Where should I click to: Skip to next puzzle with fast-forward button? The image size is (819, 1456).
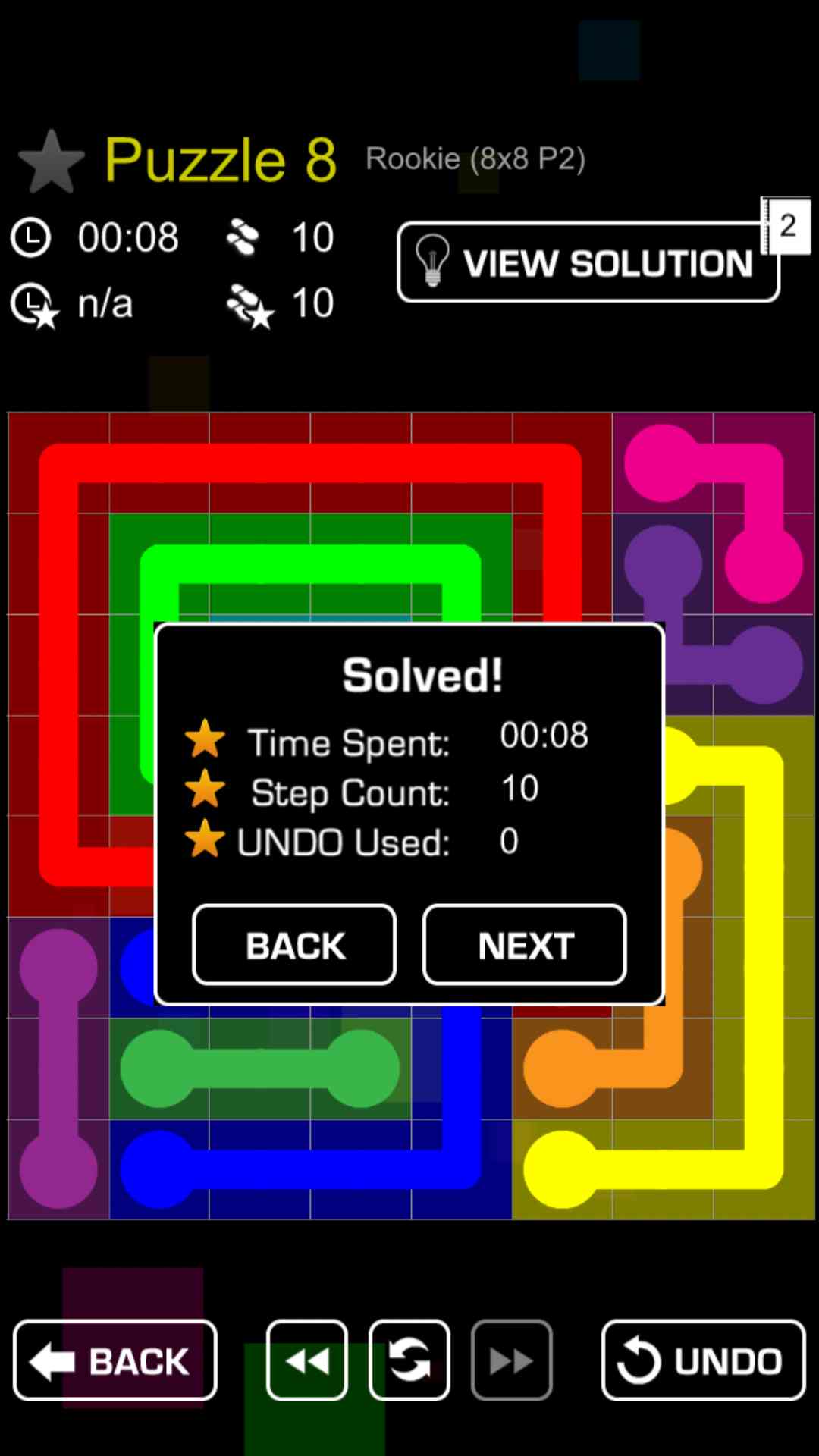click(x=511, y=1360)
